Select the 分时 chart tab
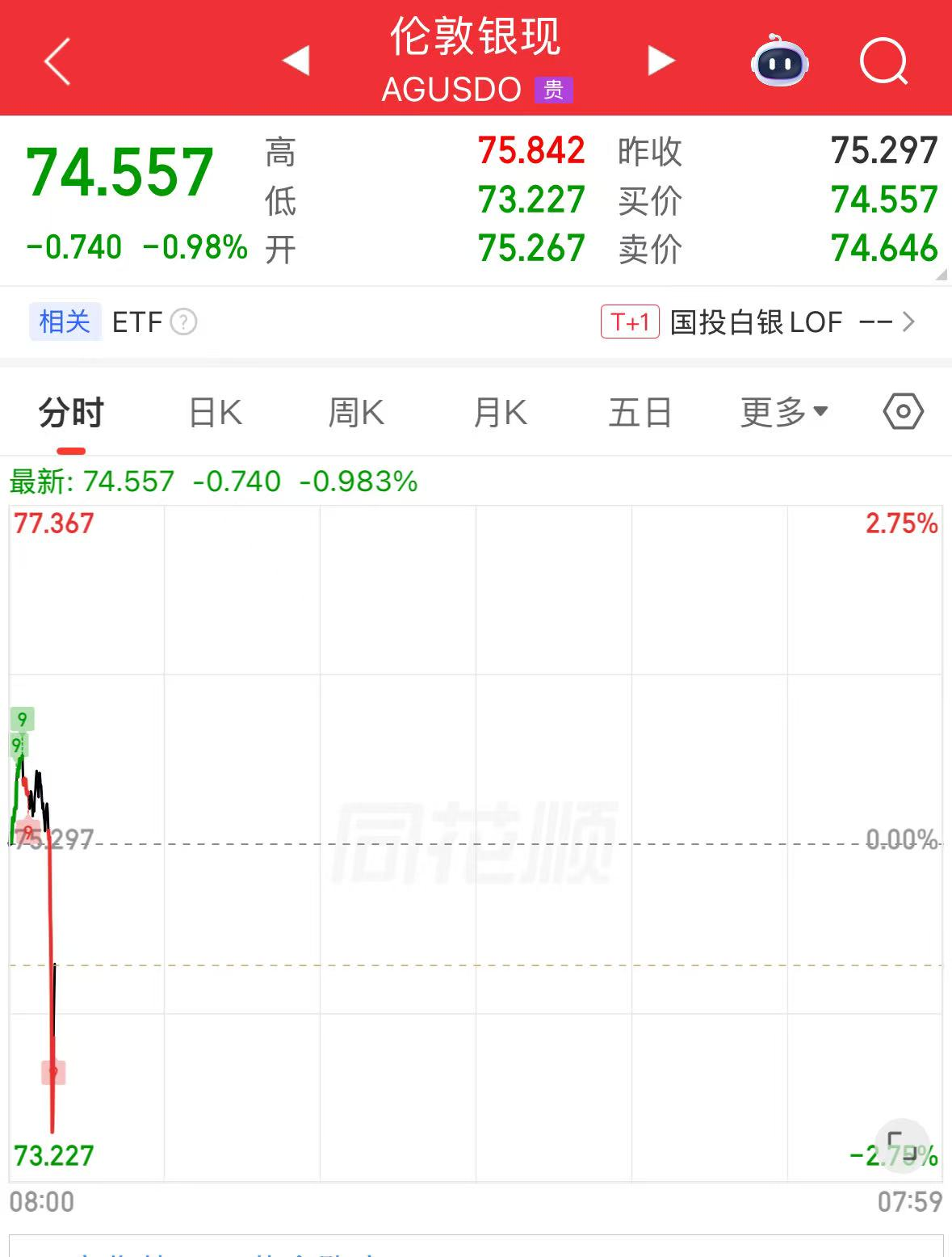 (x=71, y=413)
